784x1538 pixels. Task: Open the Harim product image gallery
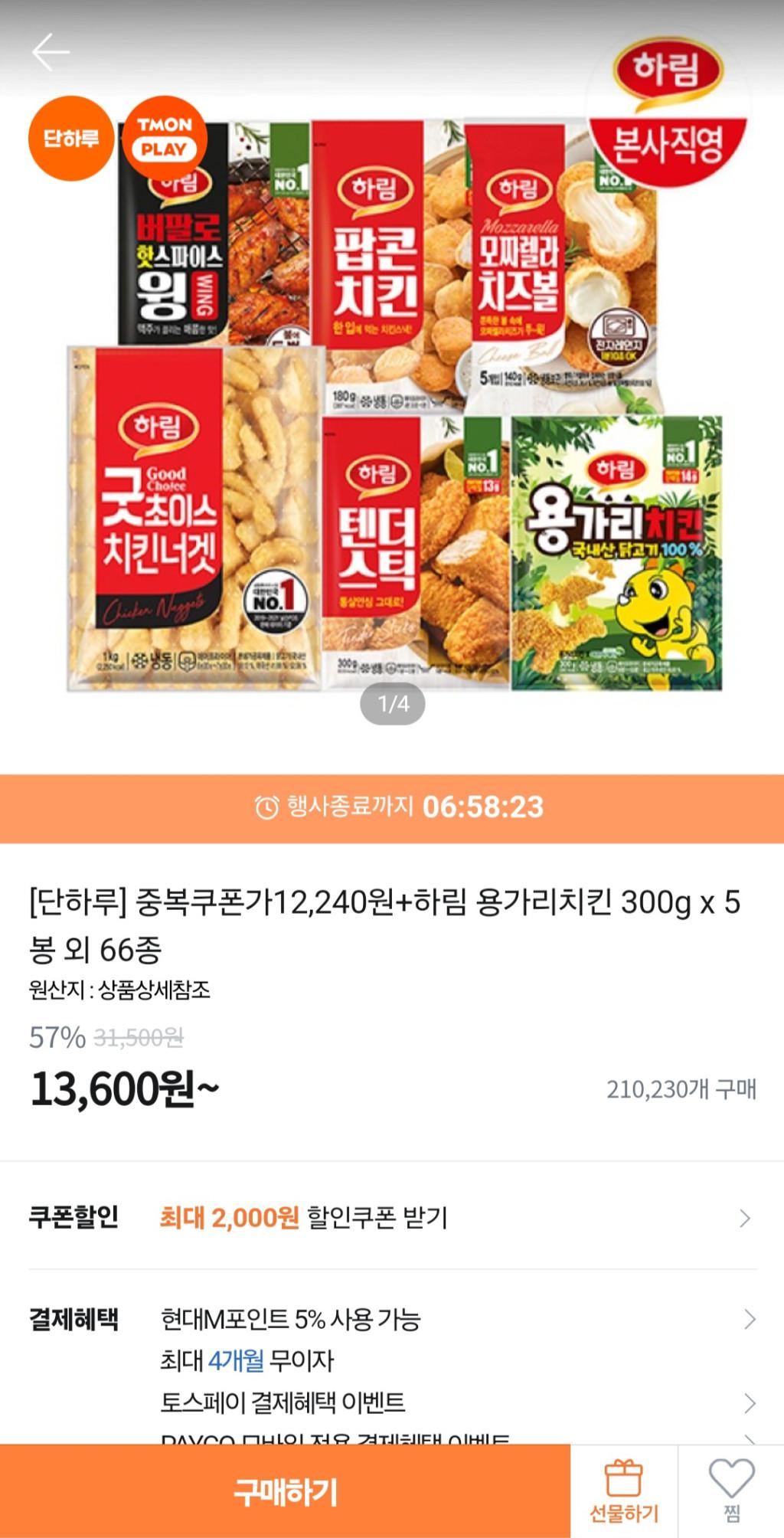(392, 406)
